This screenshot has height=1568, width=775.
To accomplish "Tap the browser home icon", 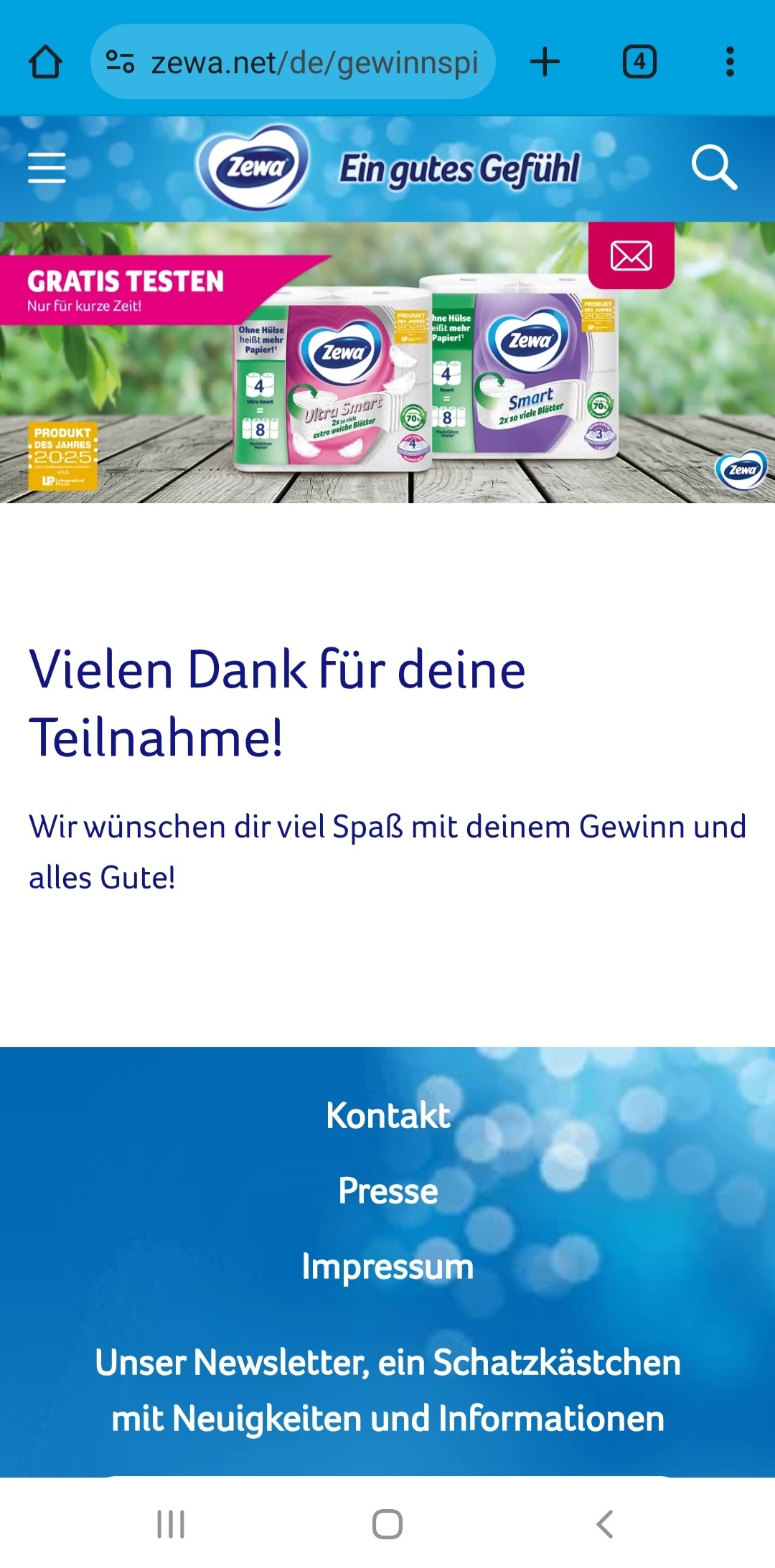I will click(45, 62).
